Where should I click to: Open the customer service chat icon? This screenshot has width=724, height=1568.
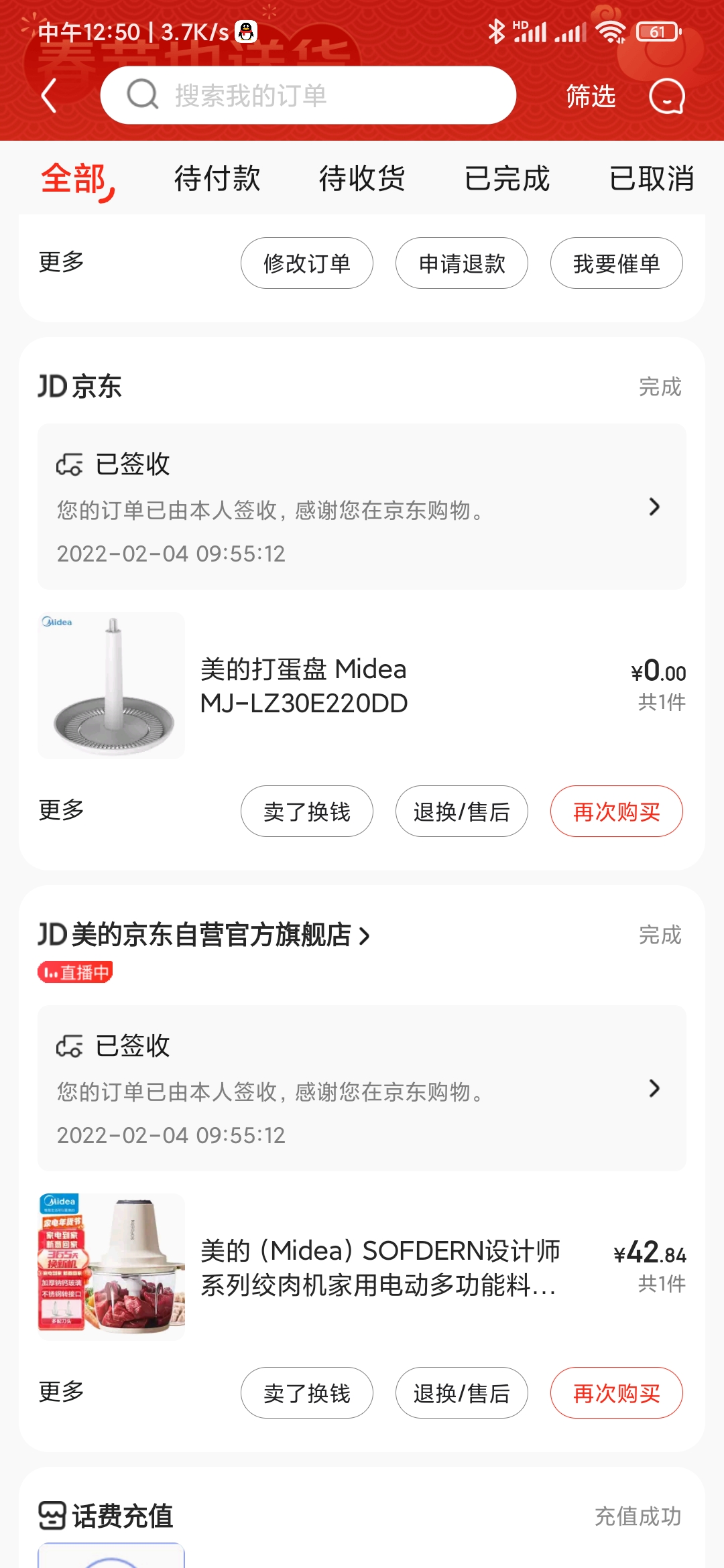pyautogui.click(x=667, y=96)
